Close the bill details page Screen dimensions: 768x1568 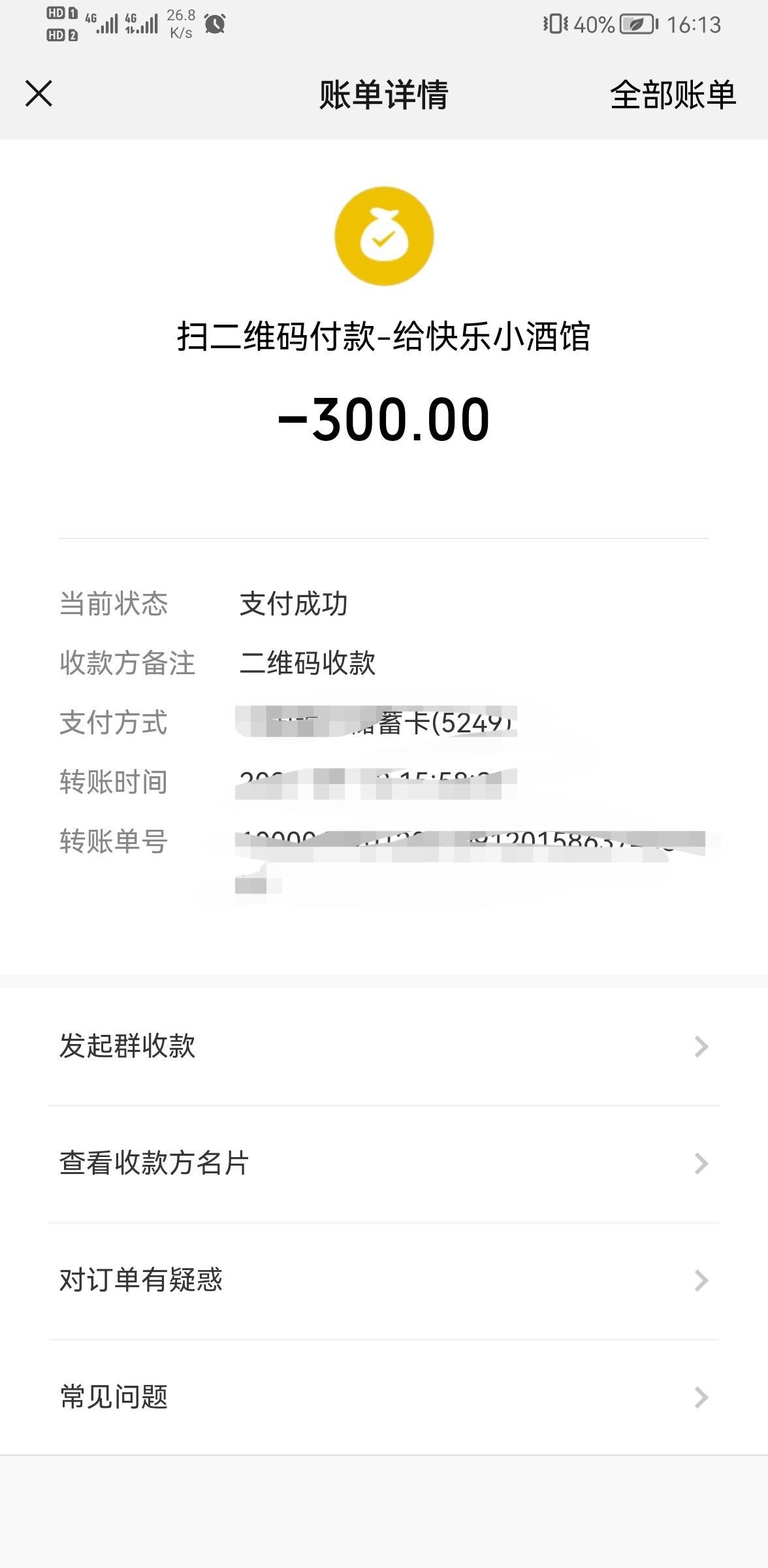click(x=39, y=93)
